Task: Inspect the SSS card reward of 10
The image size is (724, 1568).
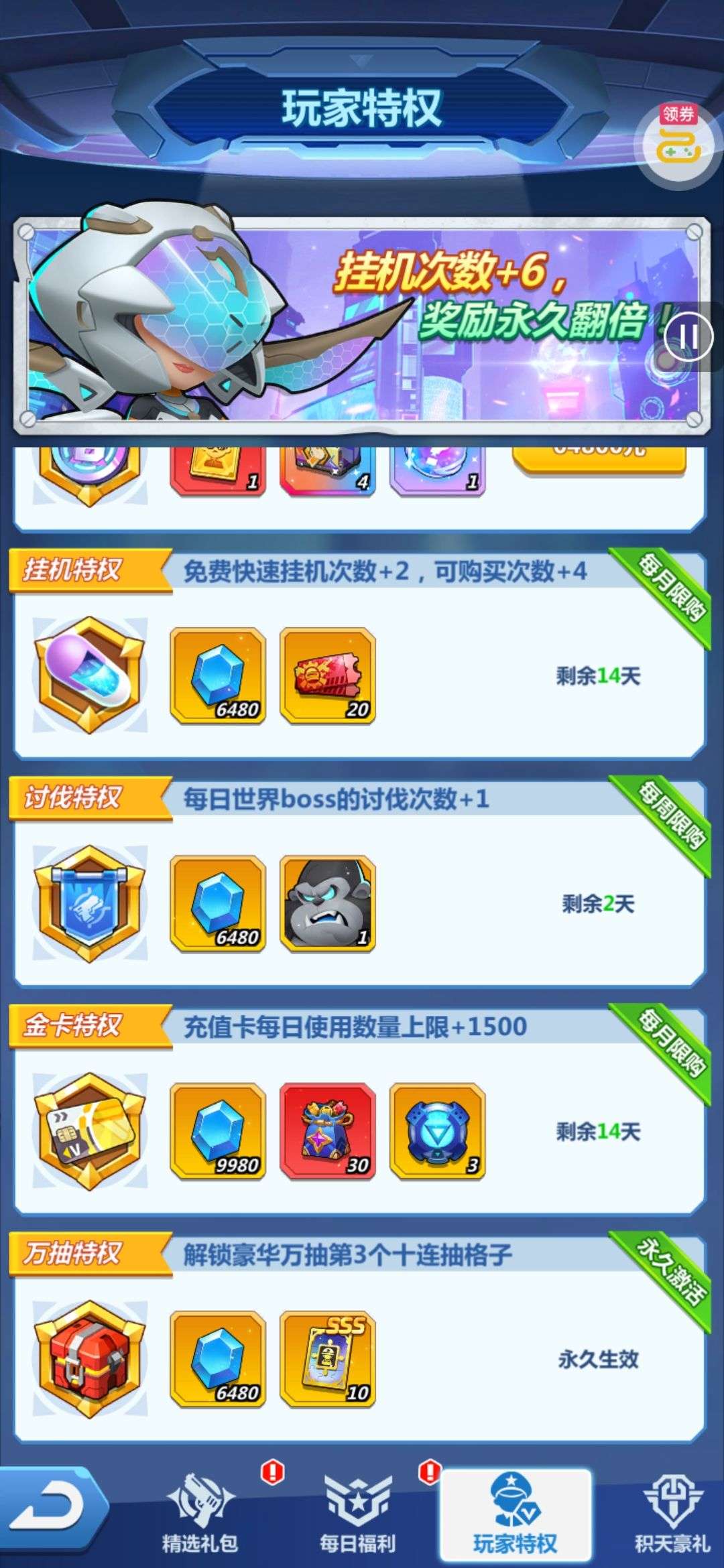Action: point(328,1359)
